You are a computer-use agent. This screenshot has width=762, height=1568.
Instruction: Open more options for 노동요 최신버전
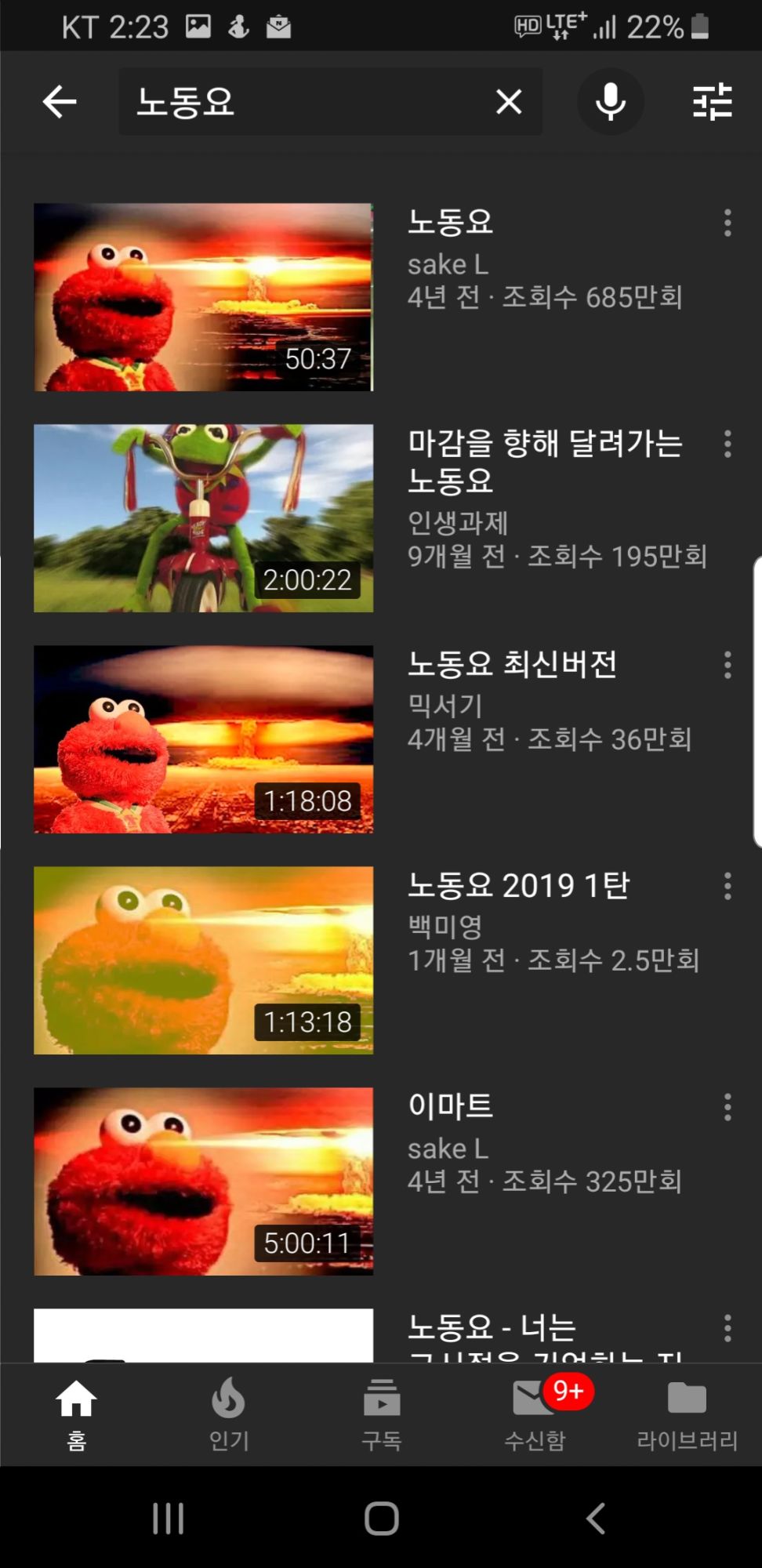728,665
